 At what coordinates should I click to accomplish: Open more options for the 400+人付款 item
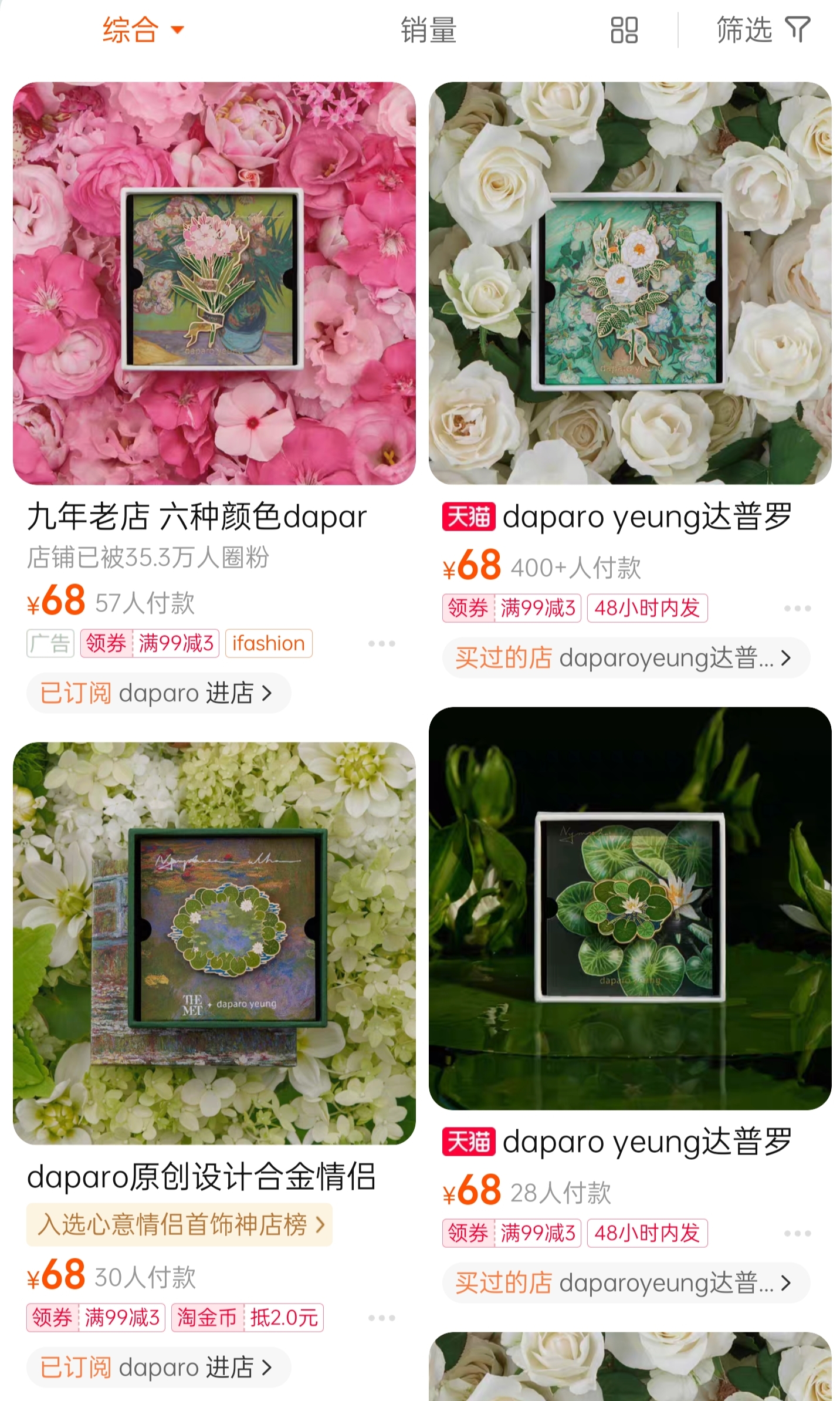click(797, 609)
